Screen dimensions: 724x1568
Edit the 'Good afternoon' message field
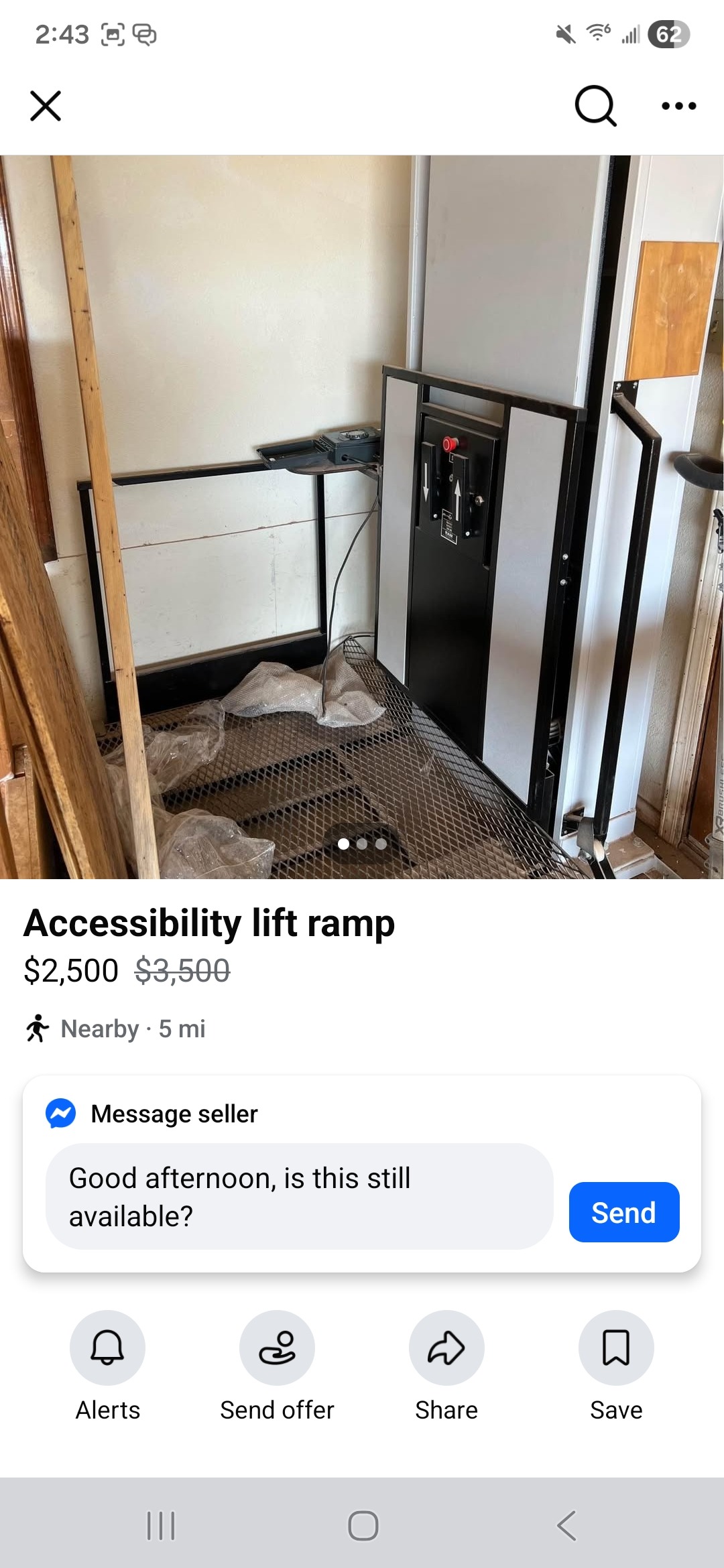tap(299, 1196)
